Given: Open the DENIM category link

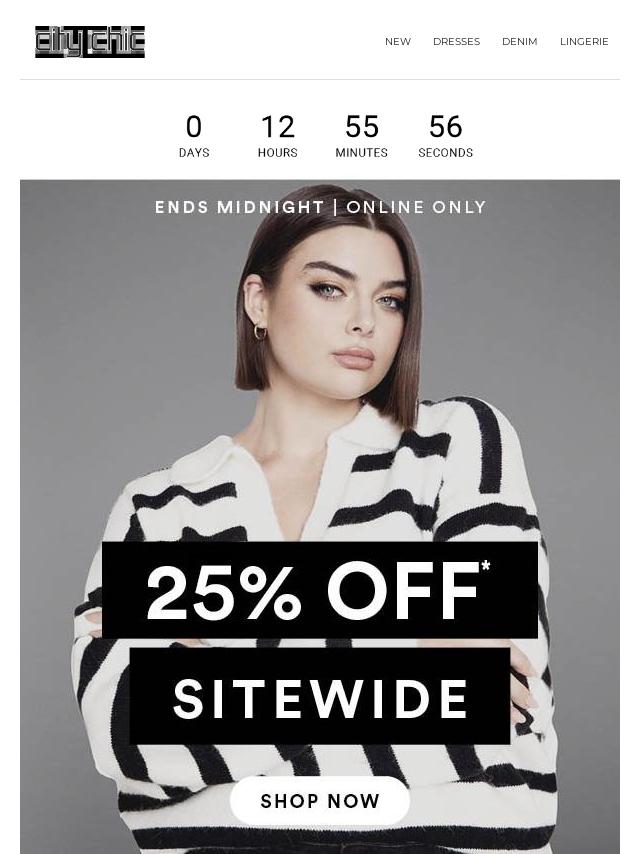Looking at the screenshot, I should [519, 42].
